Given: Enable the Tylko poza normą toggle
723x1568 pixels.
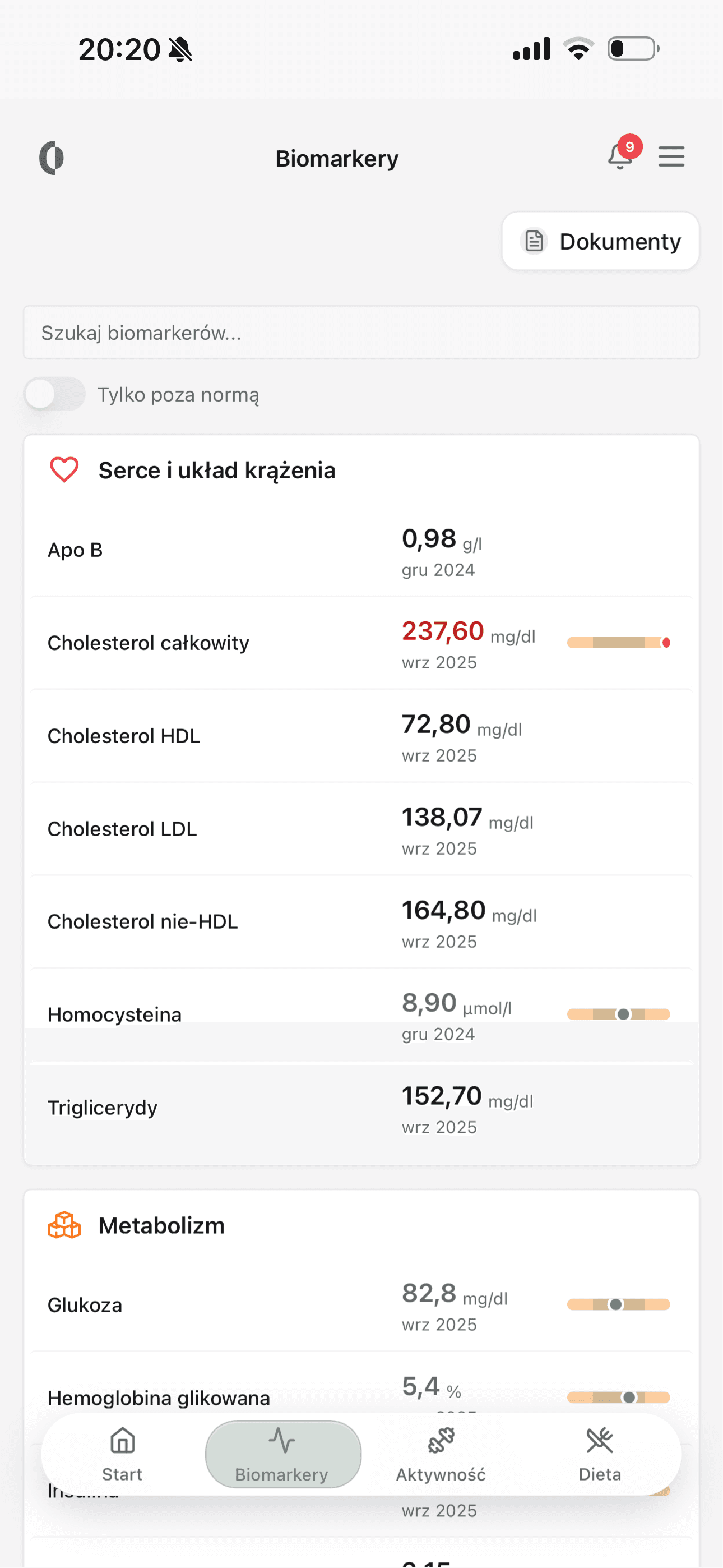Looking at the screenshot, I should pos(55,394).
